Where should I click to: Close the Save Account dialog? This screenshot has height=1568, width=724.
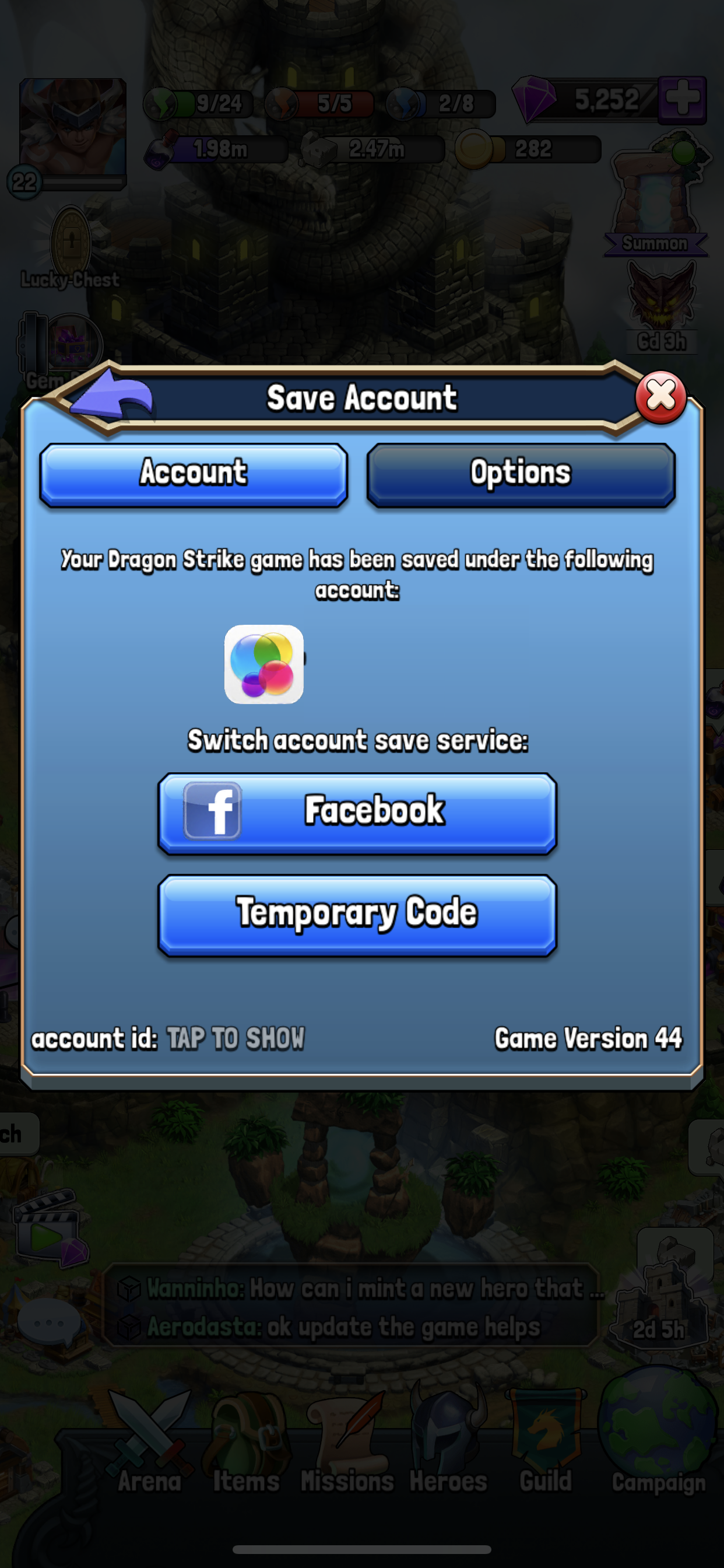coord(660,397)
